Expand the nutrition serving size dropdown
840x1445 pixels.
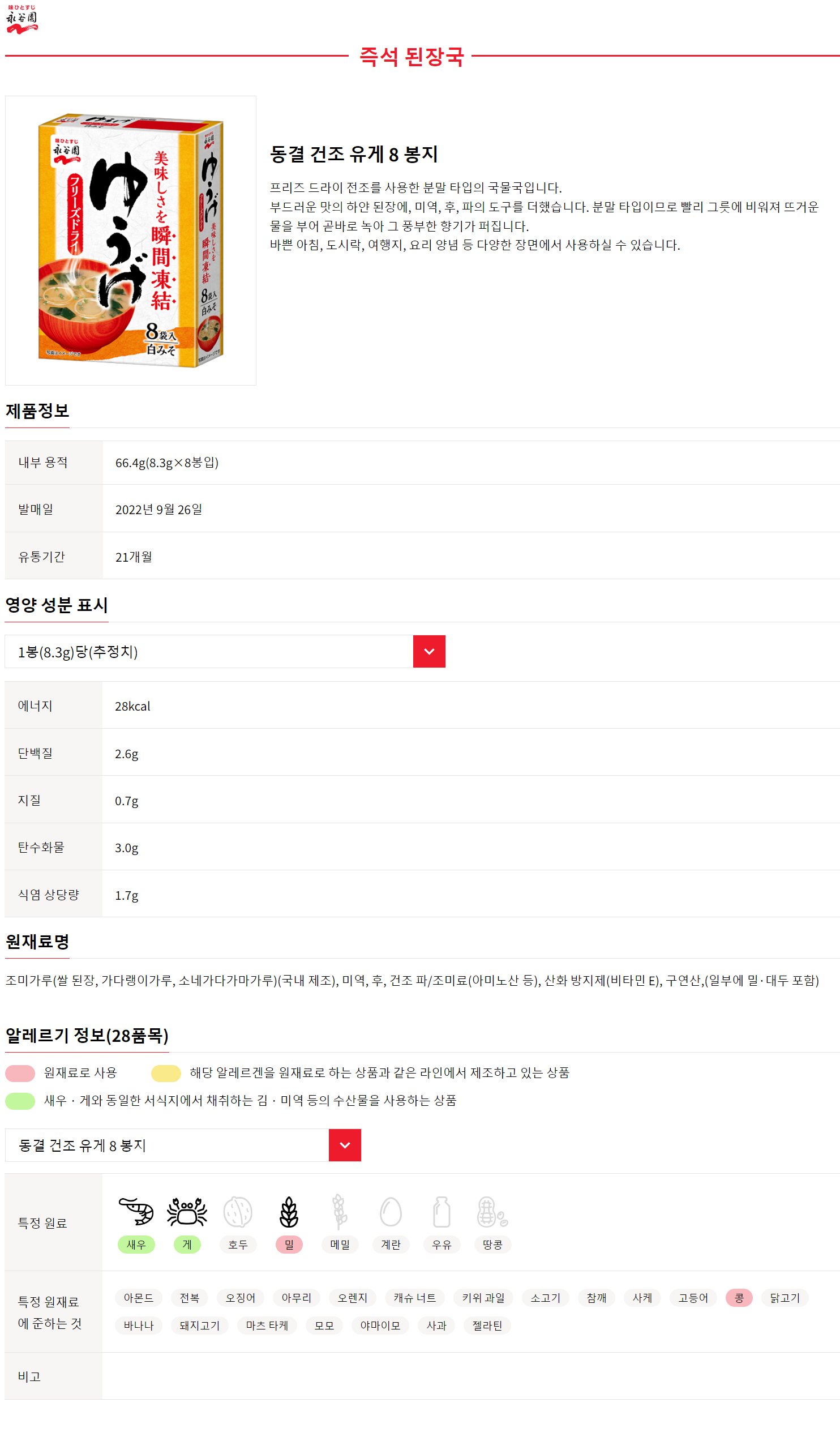pyautogui.click(x=428, y=651)
